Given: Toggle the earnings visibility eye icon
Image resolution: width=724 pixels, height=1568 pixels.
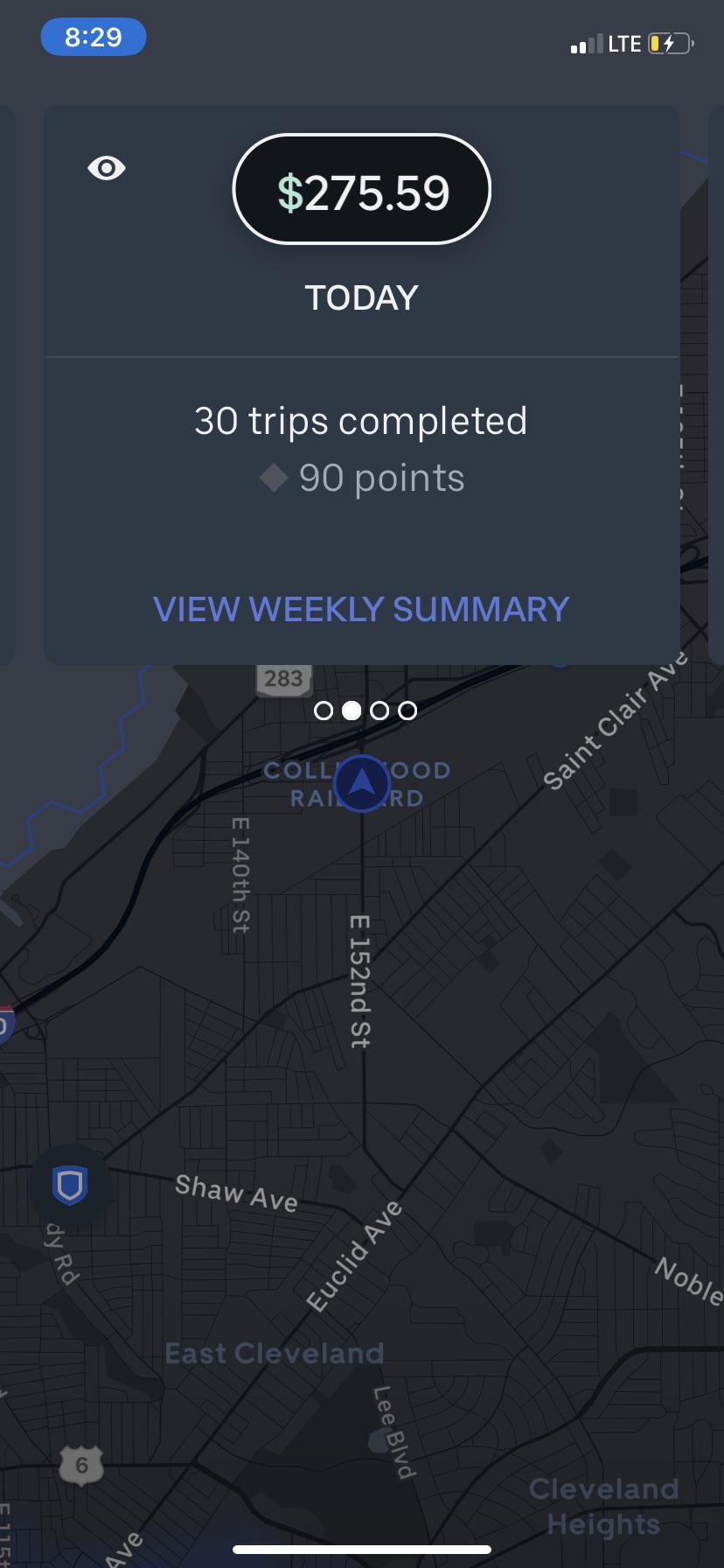Looking at the screenshot, I should [x=108, y=168].
